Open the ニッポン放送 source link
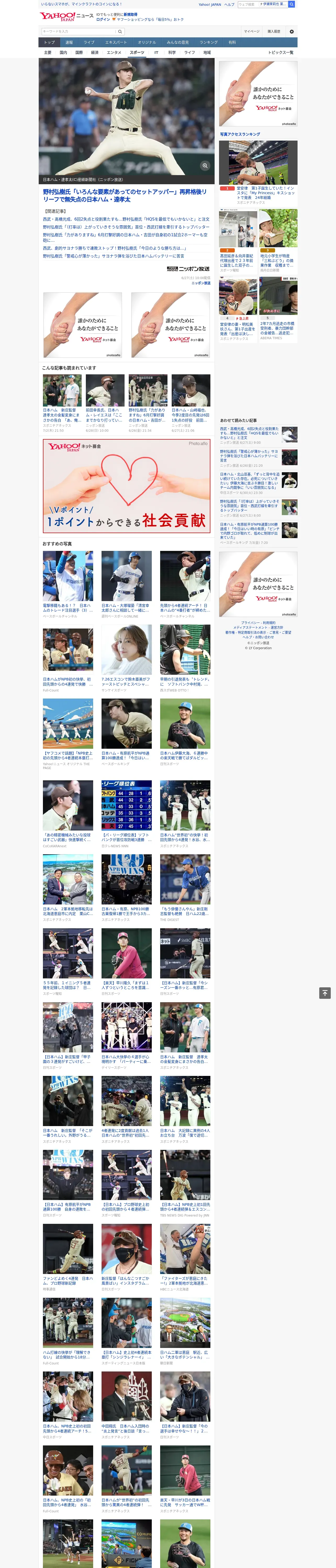Viewport: 336px width, 1568px height. [201, 283]
